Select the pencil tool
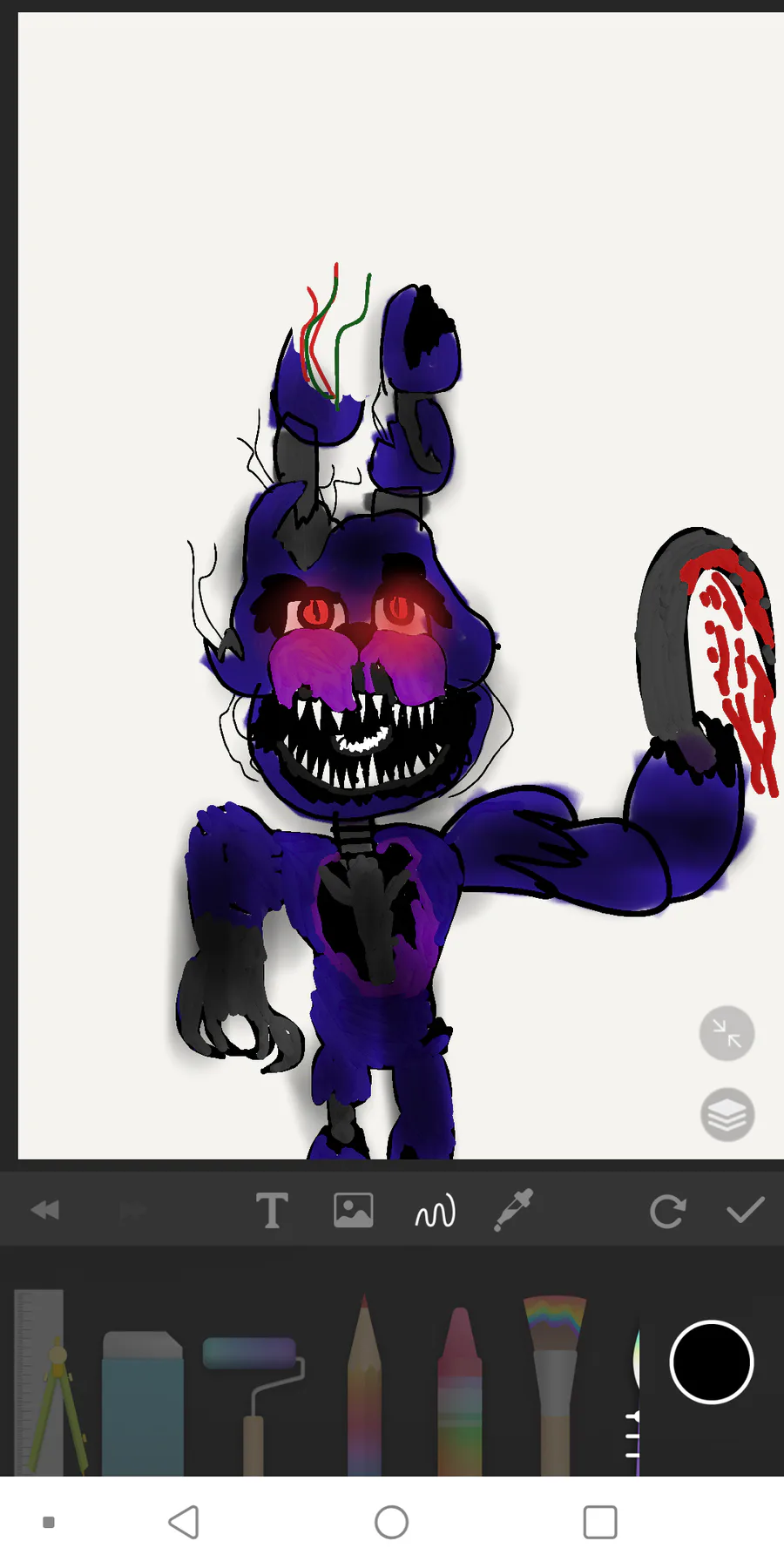Screen dimensions: 784x1568 364,1386
